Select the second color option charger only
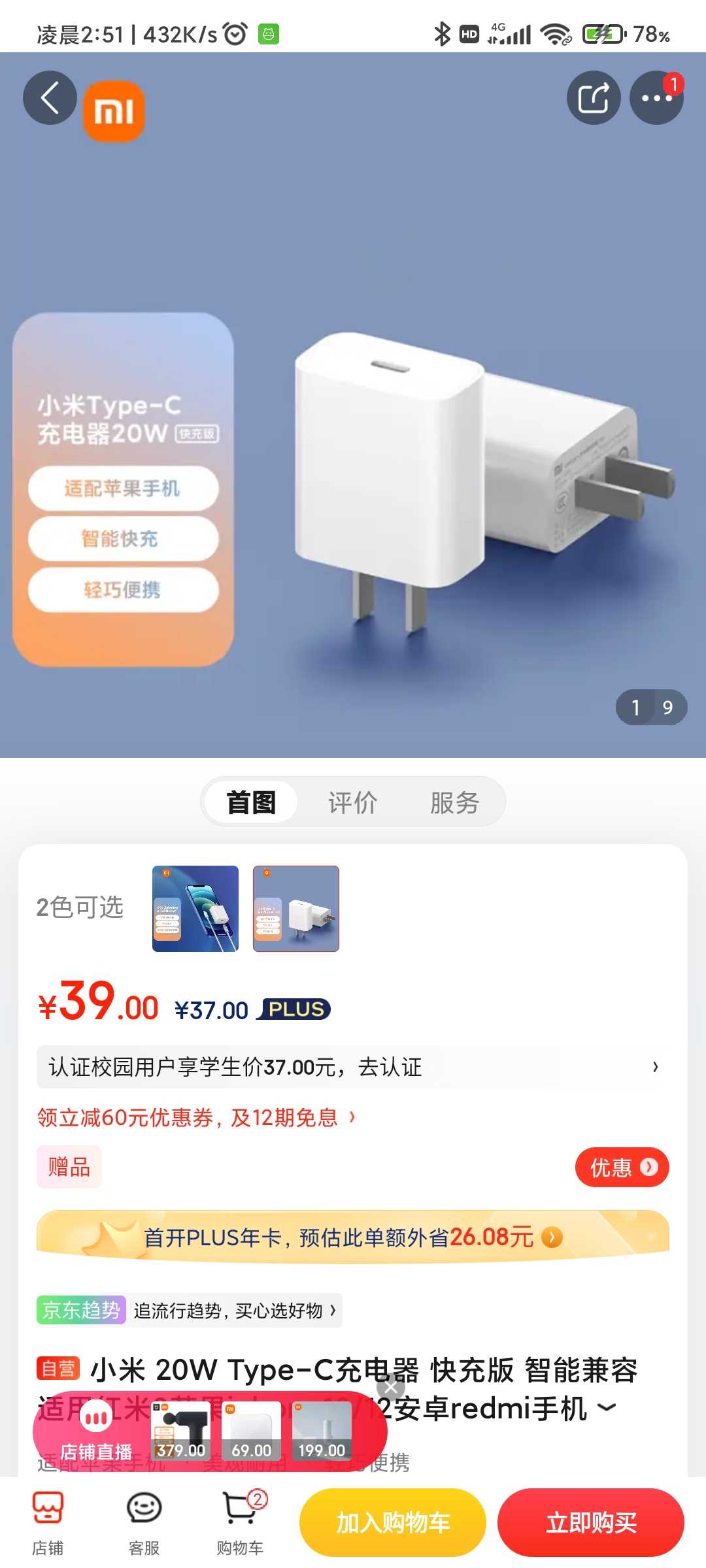The width and height of the screenshot is (706, 1568). (296, 908)
